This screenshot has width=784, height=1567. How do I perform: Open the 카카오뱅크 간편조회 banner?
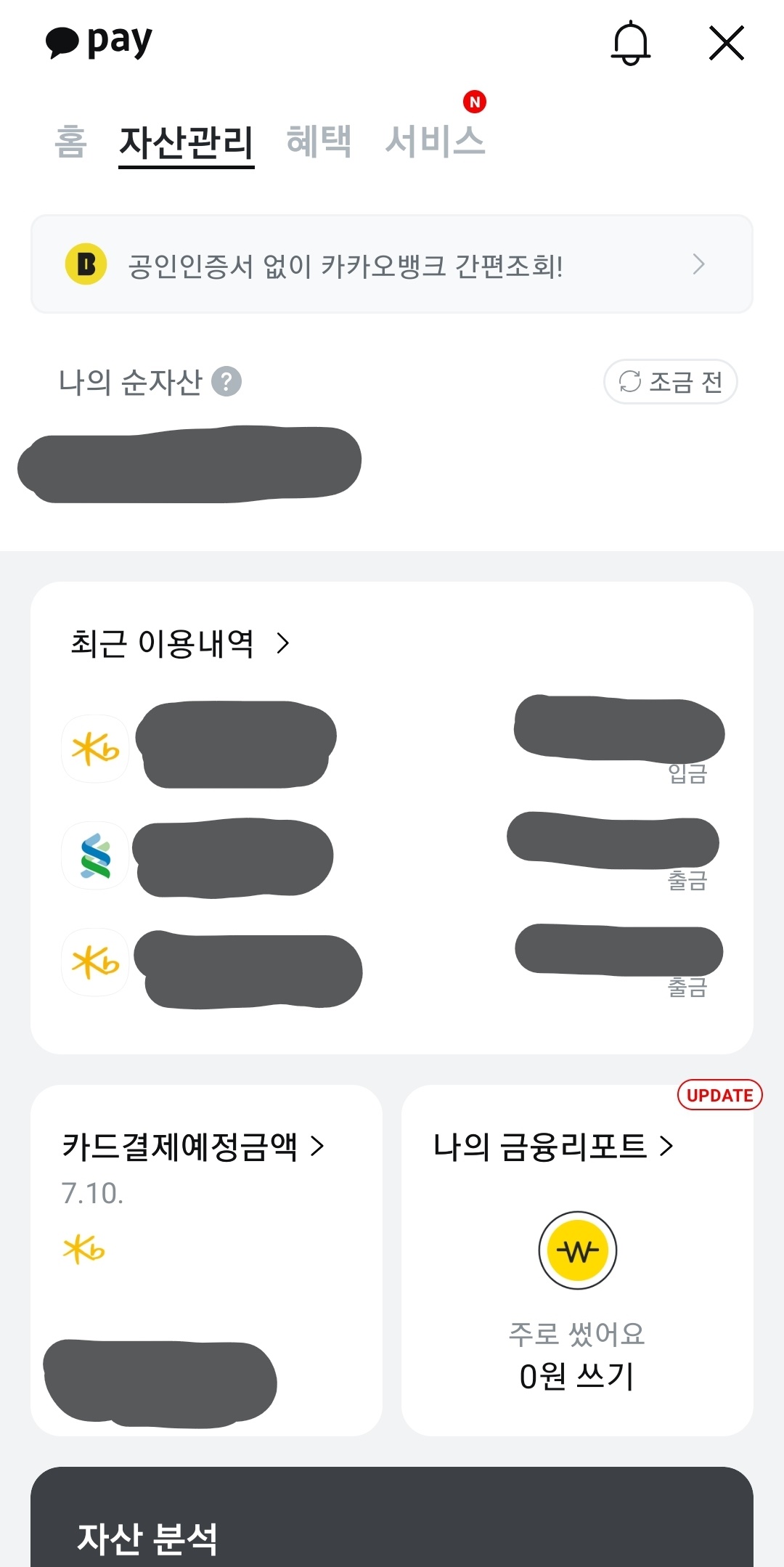[x=392, y=264]
